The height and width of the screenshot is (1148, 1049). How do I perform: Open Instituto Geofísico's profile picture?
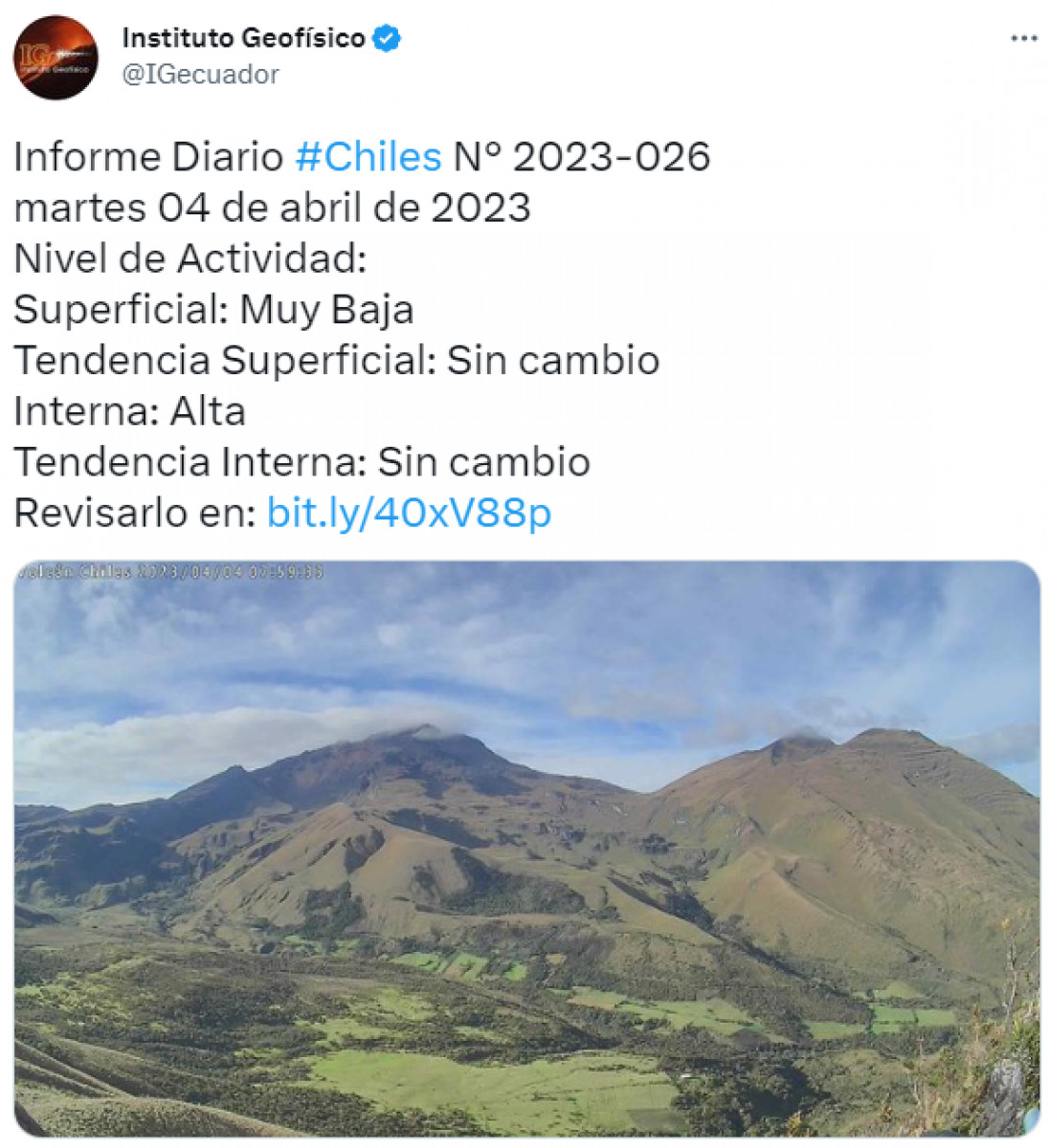(x=56, y=57)
